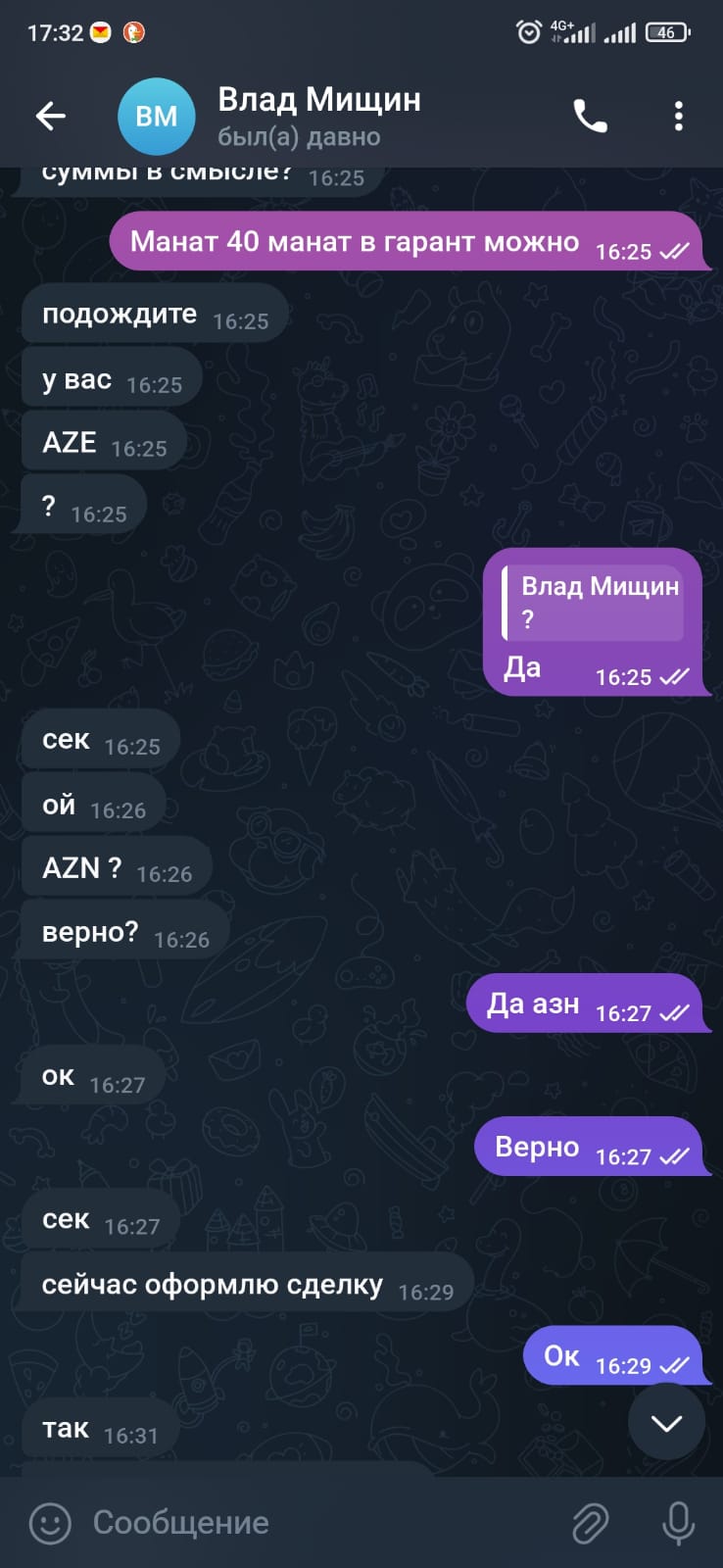
Task: Jump to the latest messages via down arrow
Action: pos(666,1423)
